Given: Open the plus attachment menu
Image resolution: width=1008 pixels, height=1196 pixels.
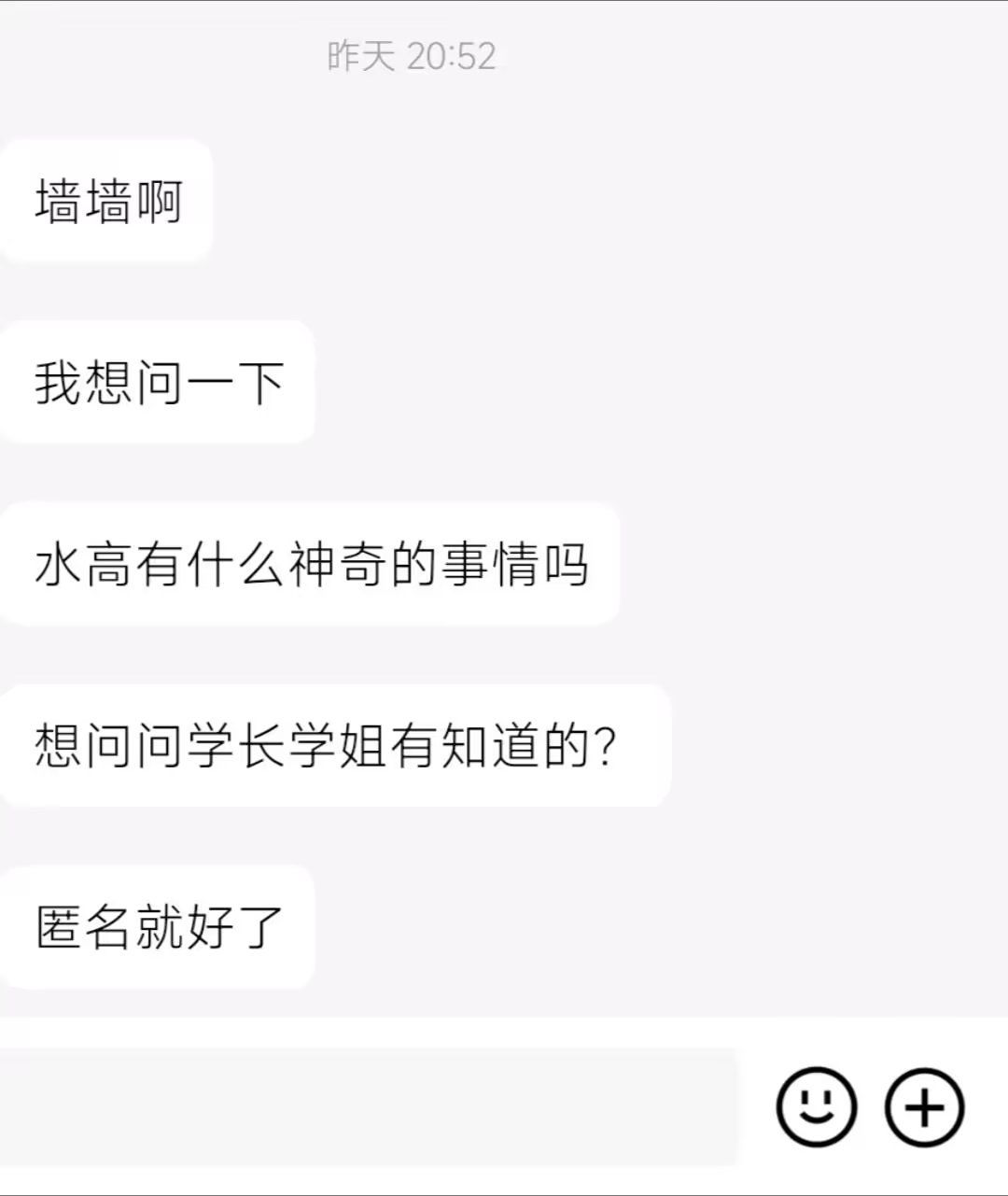Looking at the screenshot, I should tap(924, 1107).
